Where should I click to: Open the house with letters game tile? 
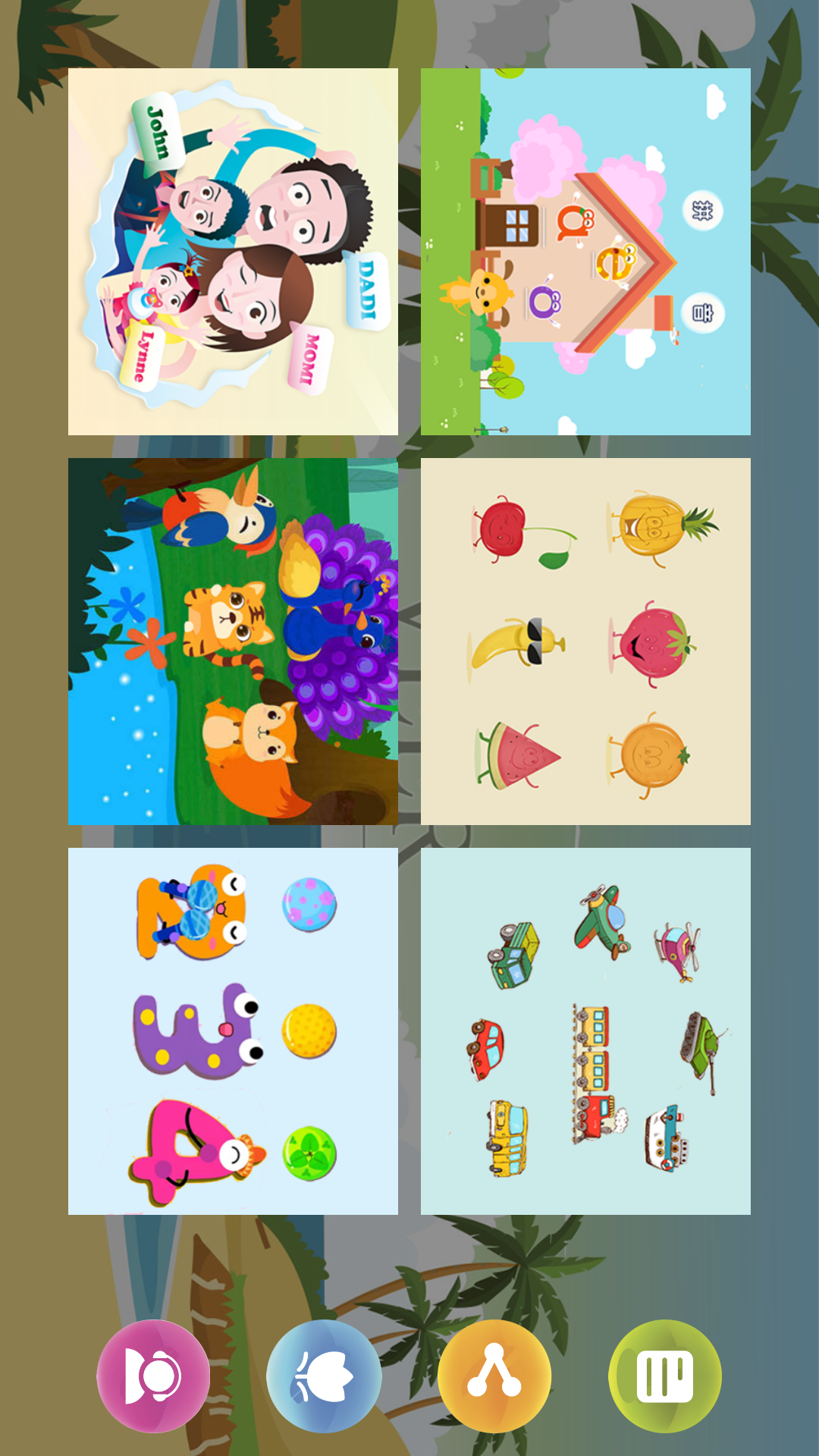585,251
